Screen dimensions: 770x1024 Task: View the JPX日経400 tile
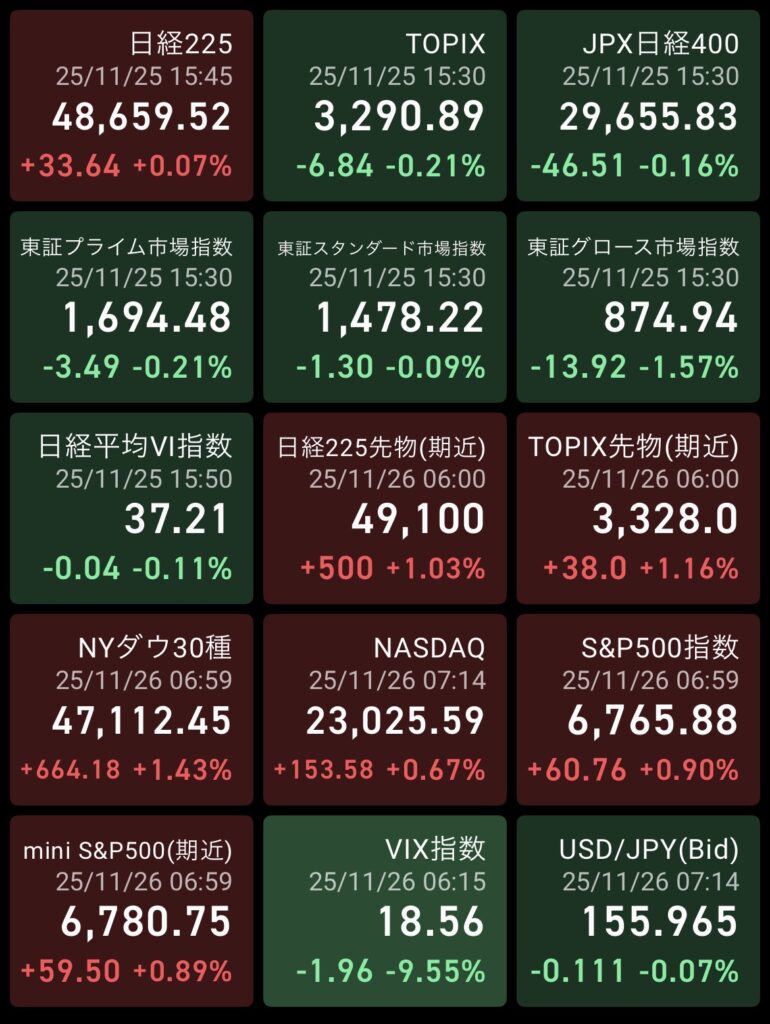(638, 105)
